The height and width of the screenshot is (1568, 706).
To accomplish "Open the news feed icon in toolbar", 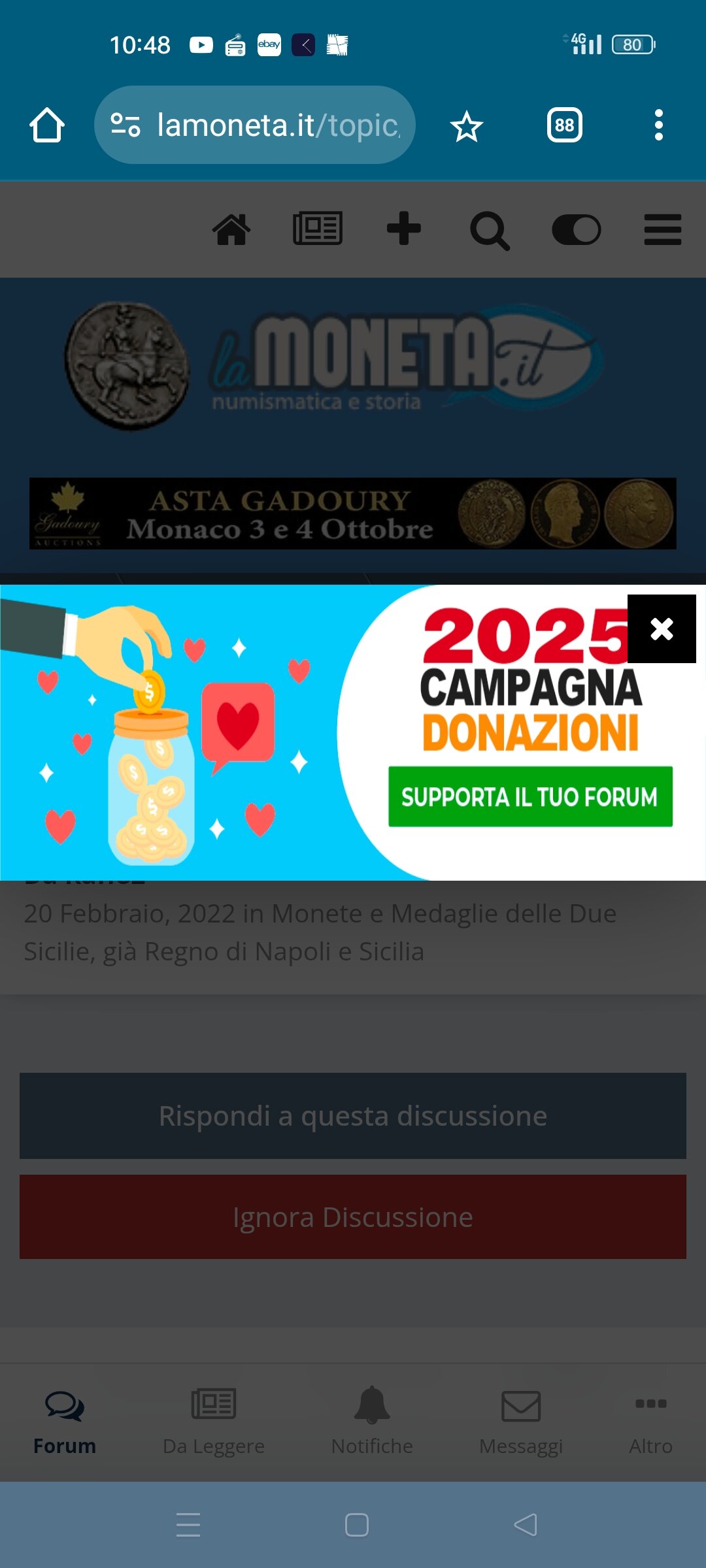I will [318, 229].
